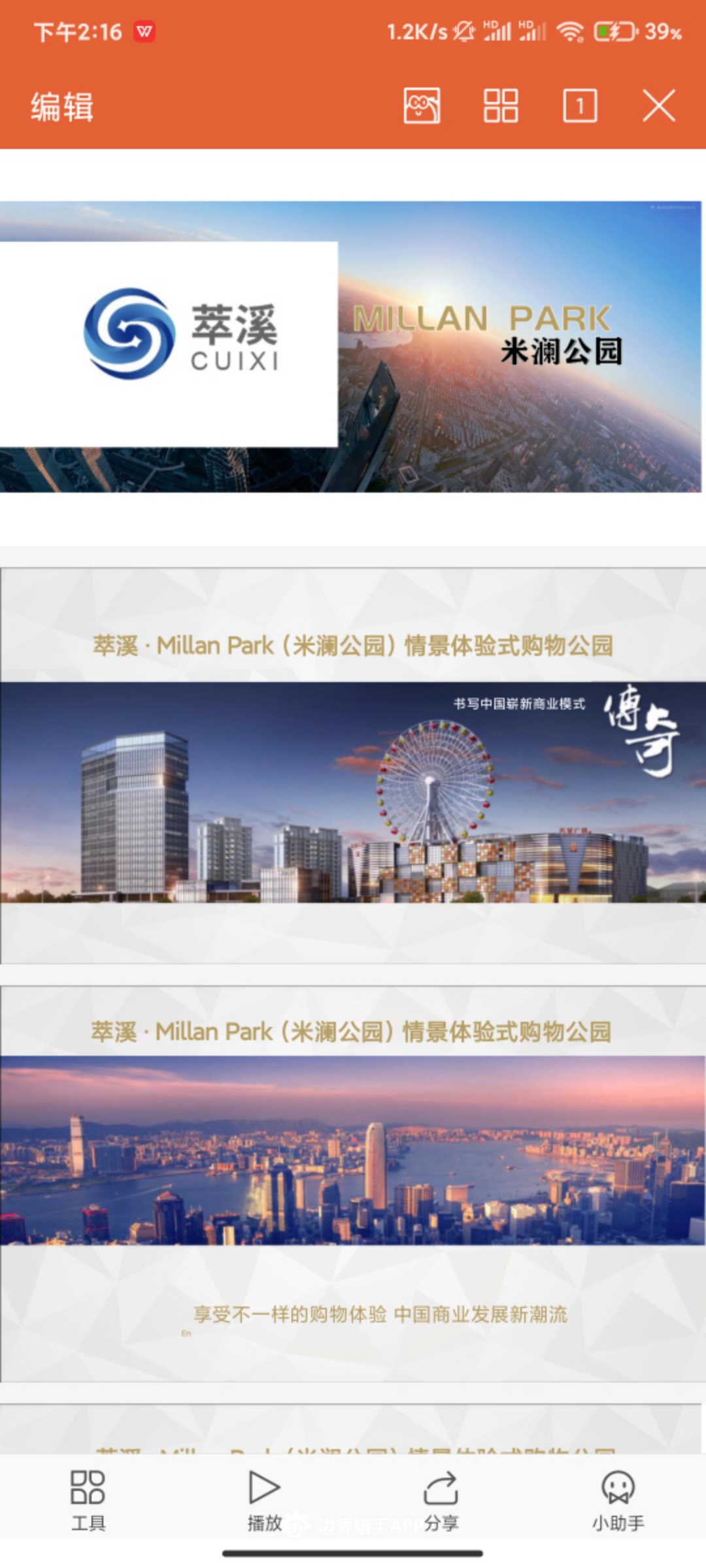
Task: Select the Millan Park cover slide
Action: (351, 346)
